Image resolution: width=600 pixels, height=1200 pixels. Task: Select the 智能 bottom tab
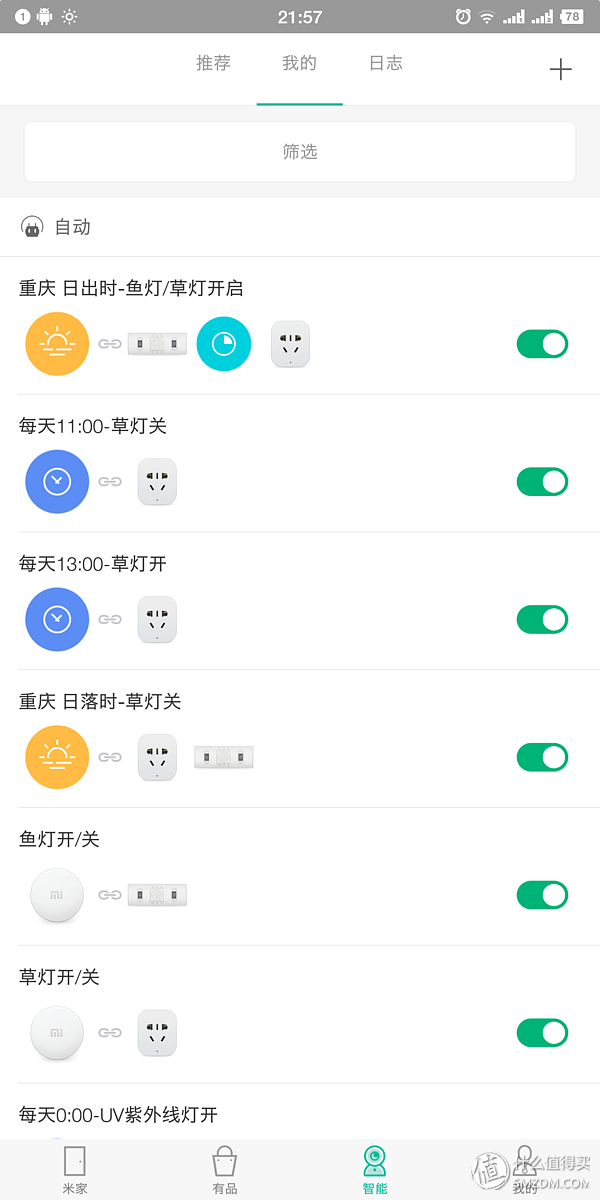pyautogui.click(x=375, y=1169)
